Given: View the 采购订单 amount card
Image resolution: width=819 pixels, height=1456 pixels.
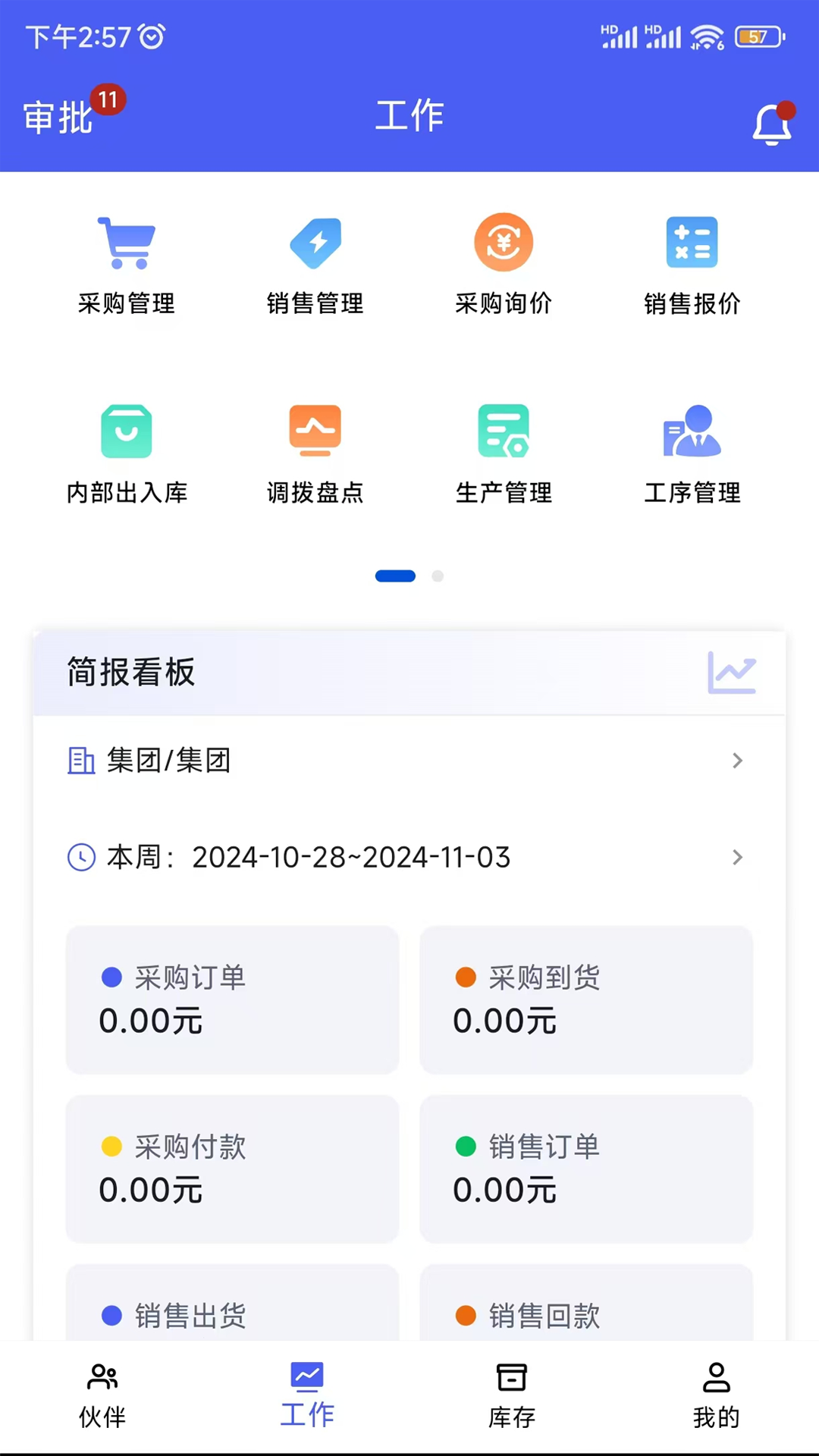Looking at the screenshot, I should pos(232,1001).
